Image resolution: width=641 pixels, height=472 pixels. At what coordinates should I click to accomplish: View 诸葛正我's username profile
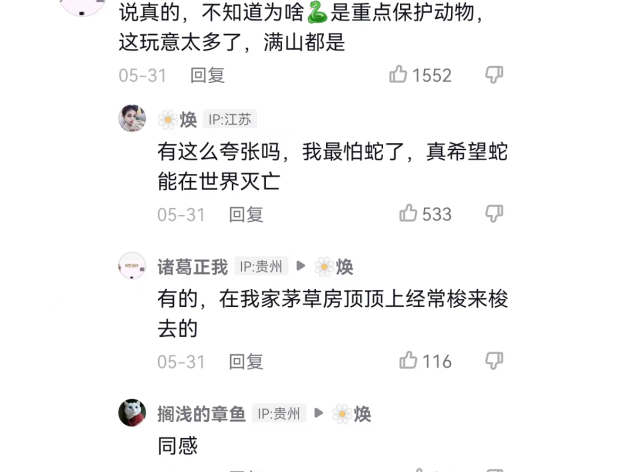192,267
